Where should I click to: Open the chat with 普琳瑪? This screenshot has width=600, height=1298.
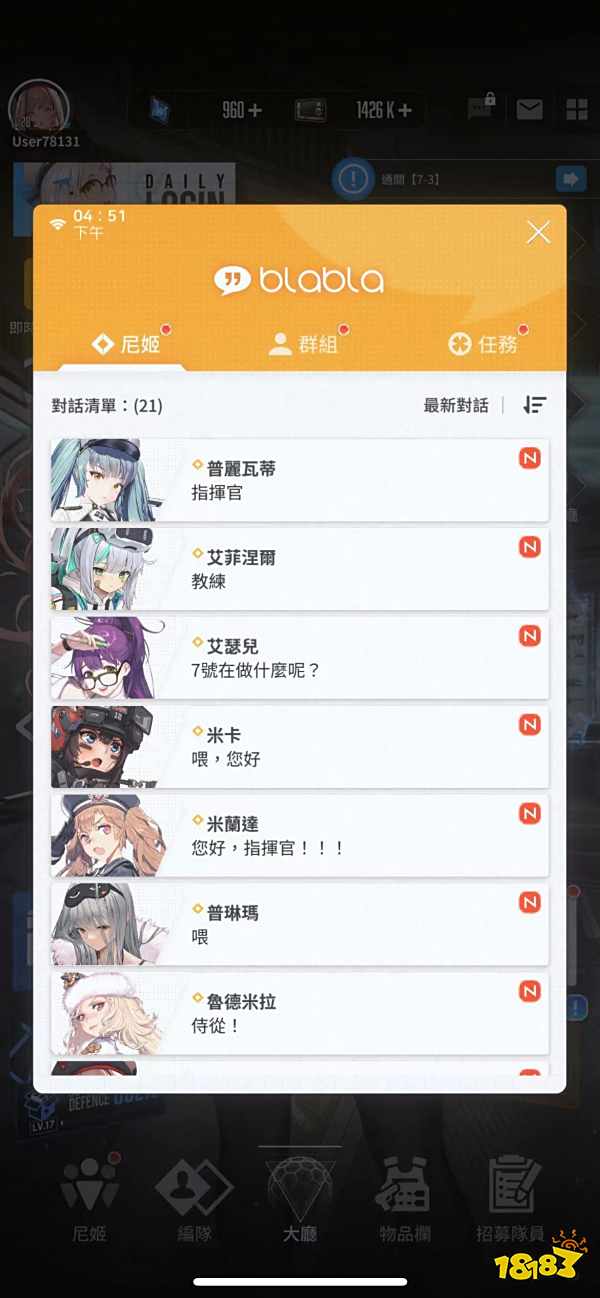(300, 924)
